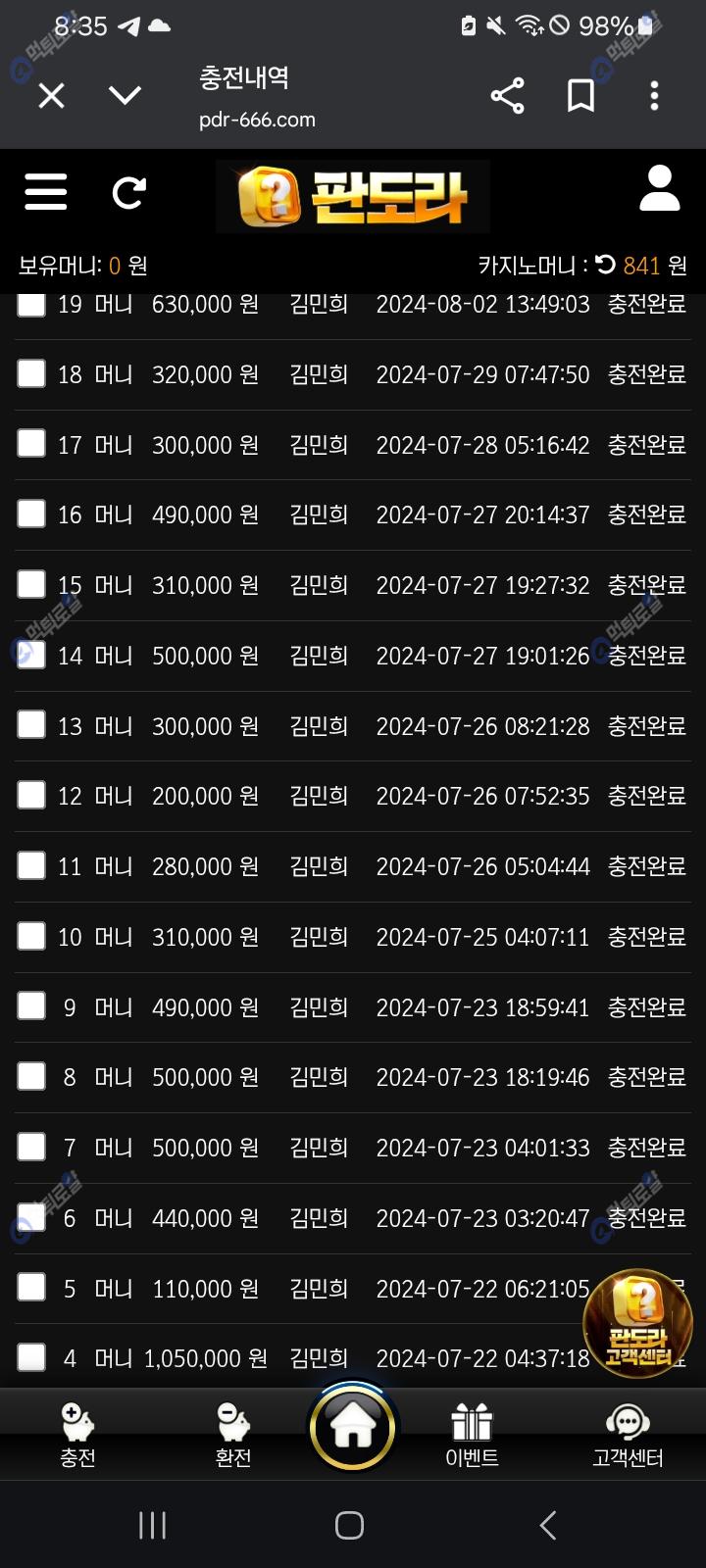The height and width of the screenshot is (1568, 706).
Task: Switch to the 환전 tab
Action: pos(233,1435)
